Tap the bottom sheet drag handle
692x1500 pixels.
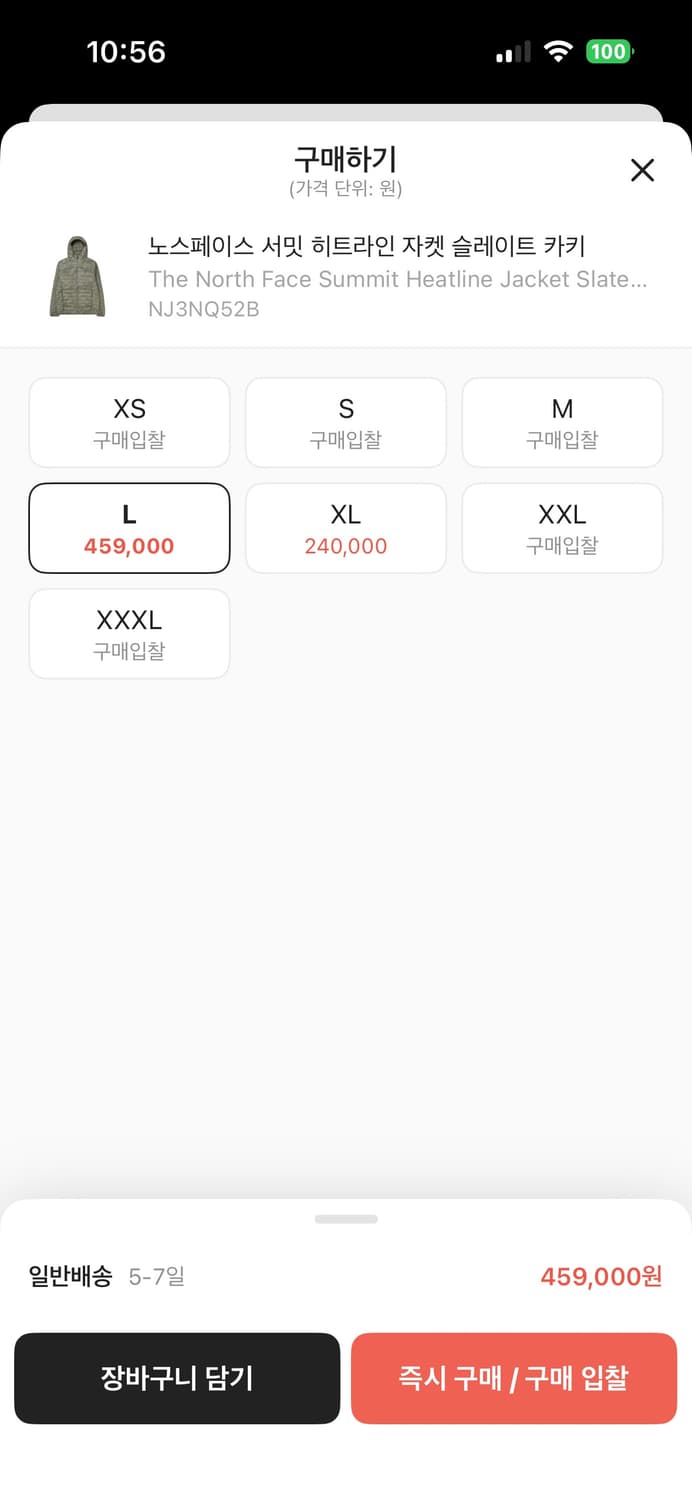tap(346, 1219)
